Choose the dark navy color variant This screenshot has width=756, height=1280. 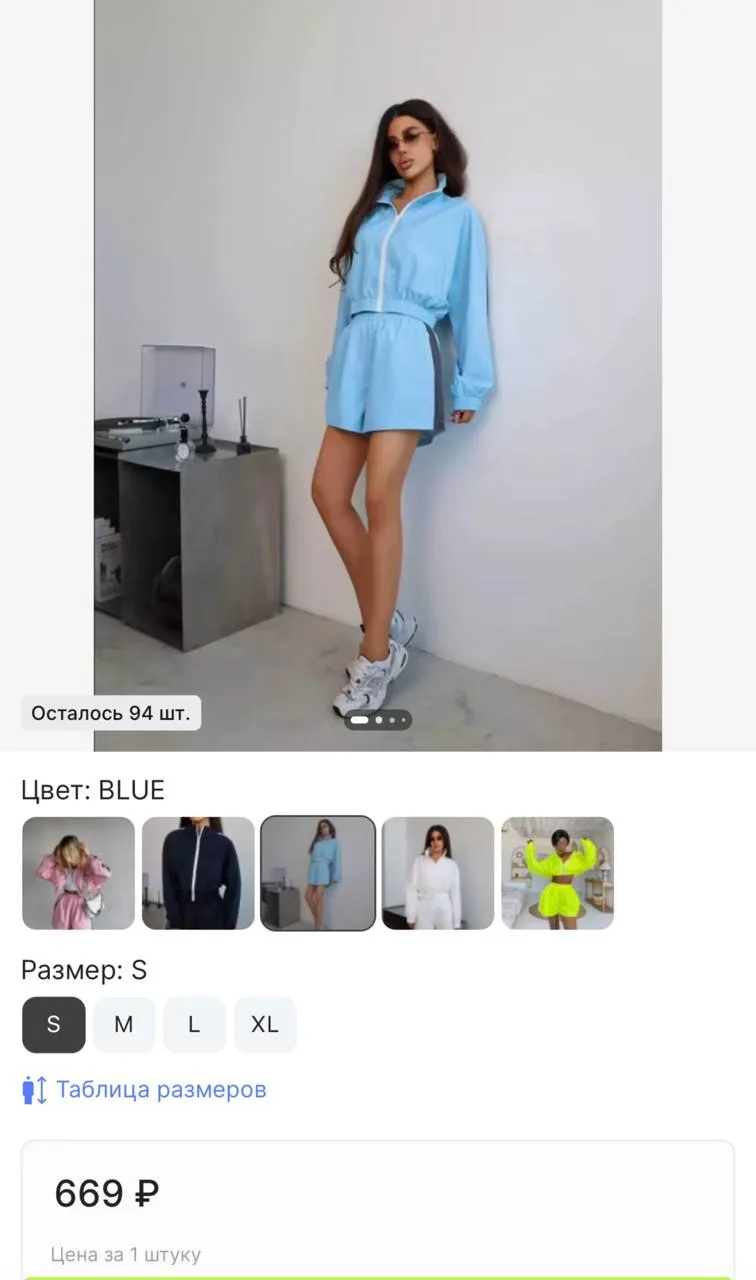pos(198,873)
